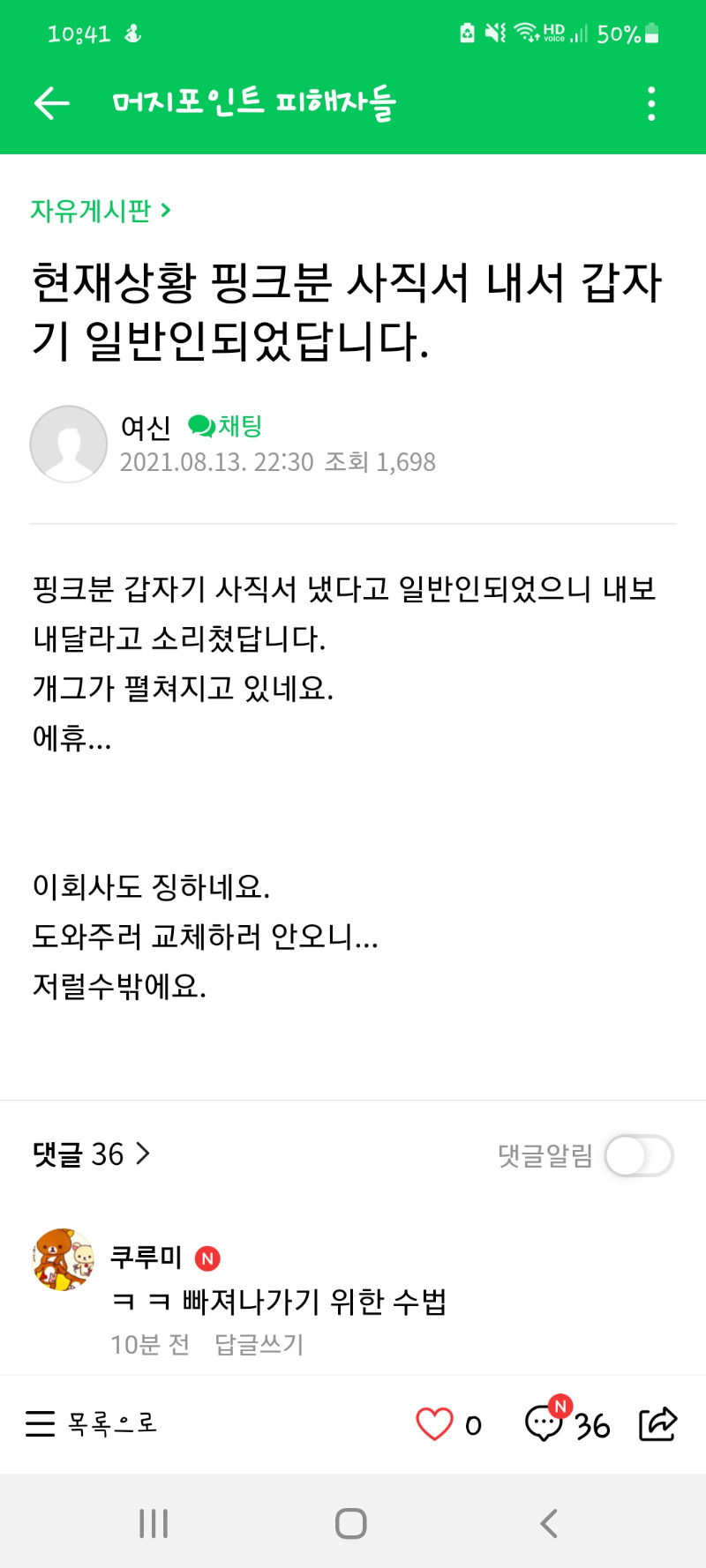The image size is (706, 1568).
Task: Open the three-dot overflow menu
Action: [651, 103]
